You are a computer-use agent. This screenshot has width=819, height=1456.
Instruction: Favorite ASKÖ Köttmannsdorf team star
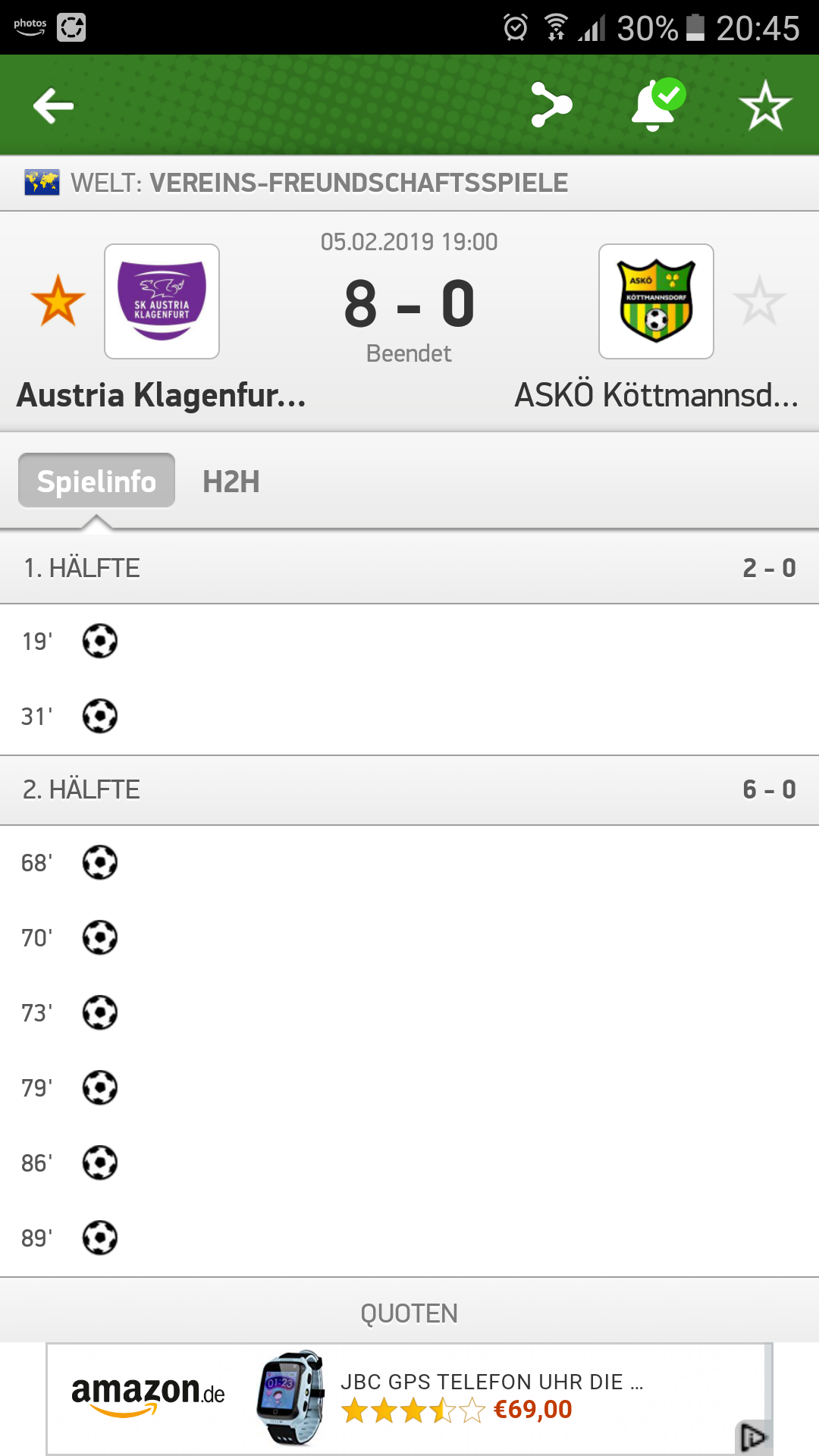pyautogui.click(x=759, y=301)
